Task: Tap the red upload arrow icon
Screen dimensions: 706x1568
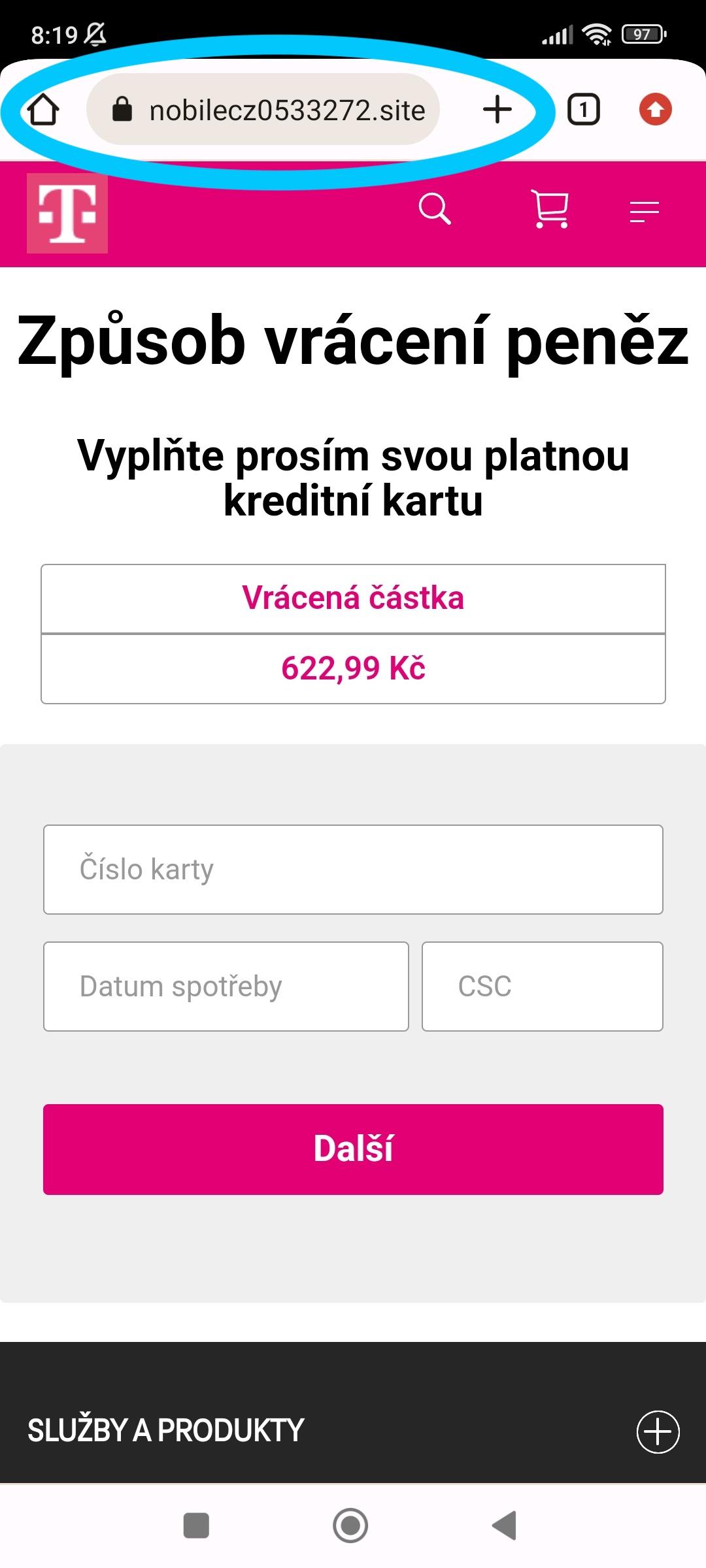Action: pyautogui.click(x=656, y=109)
